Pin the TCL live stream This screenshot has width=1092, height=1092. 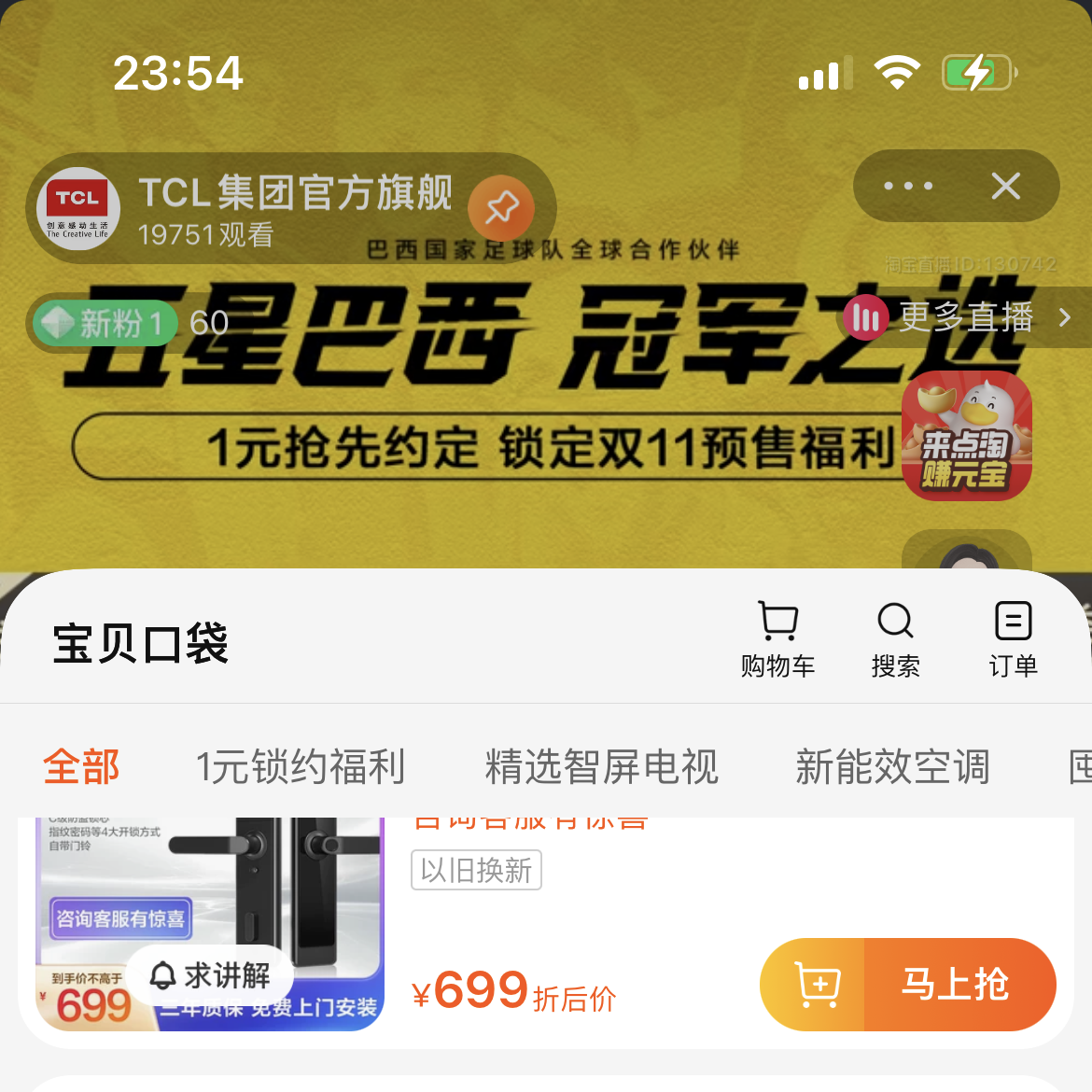pos(501,207)
